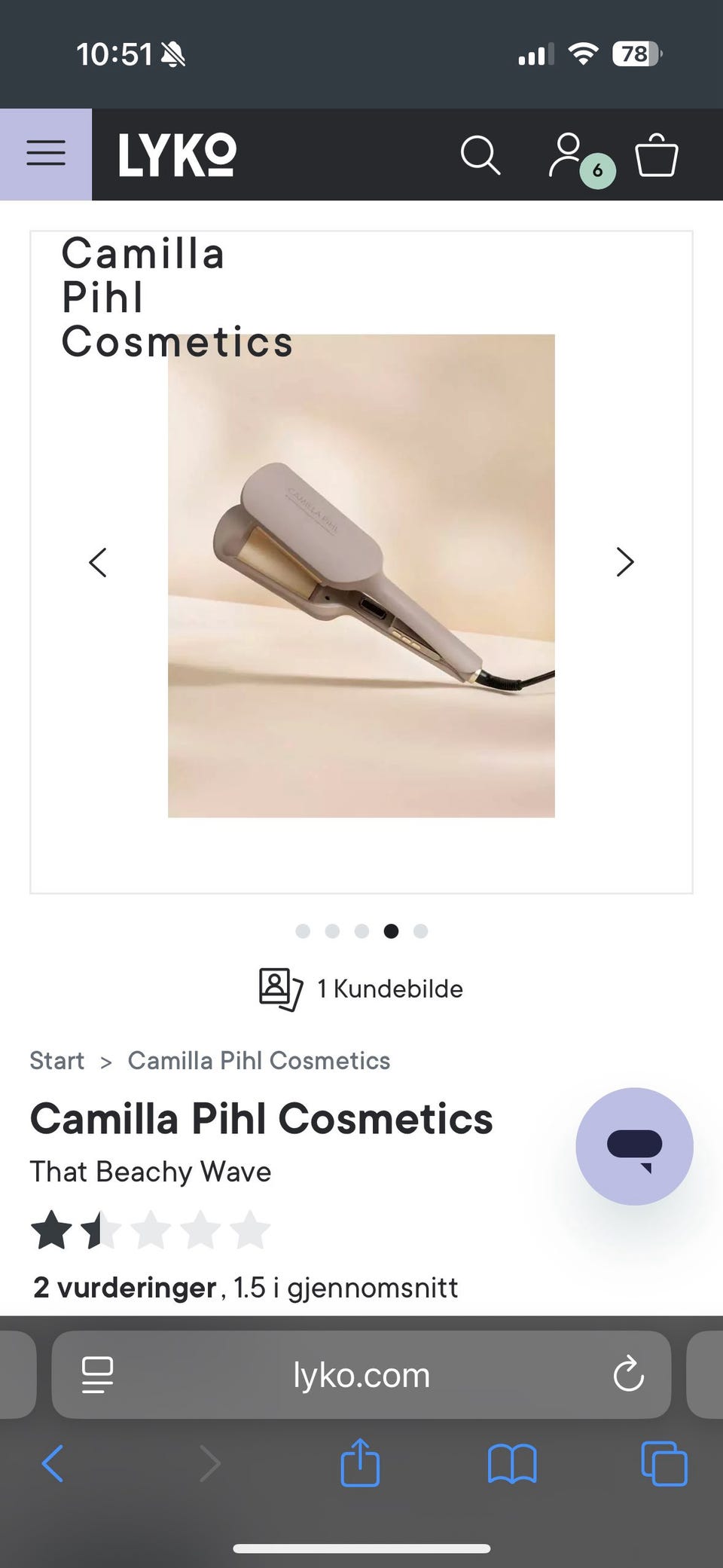This screenshot has height=1568, width=723.
Task: Open the Camilla Pihl Cosmetics breadcrumb
Action: (258, 1060)
